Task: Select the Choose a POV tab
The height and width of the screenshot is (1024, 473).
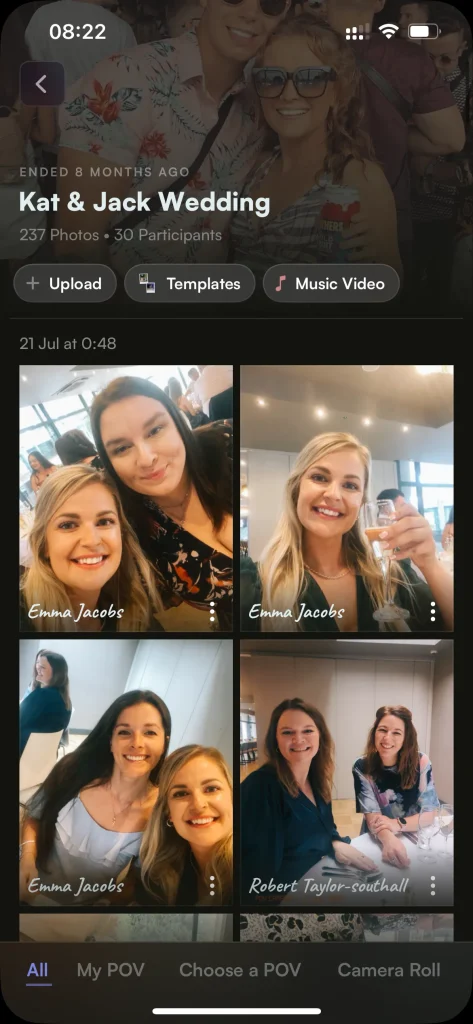Action: [240, 970]
